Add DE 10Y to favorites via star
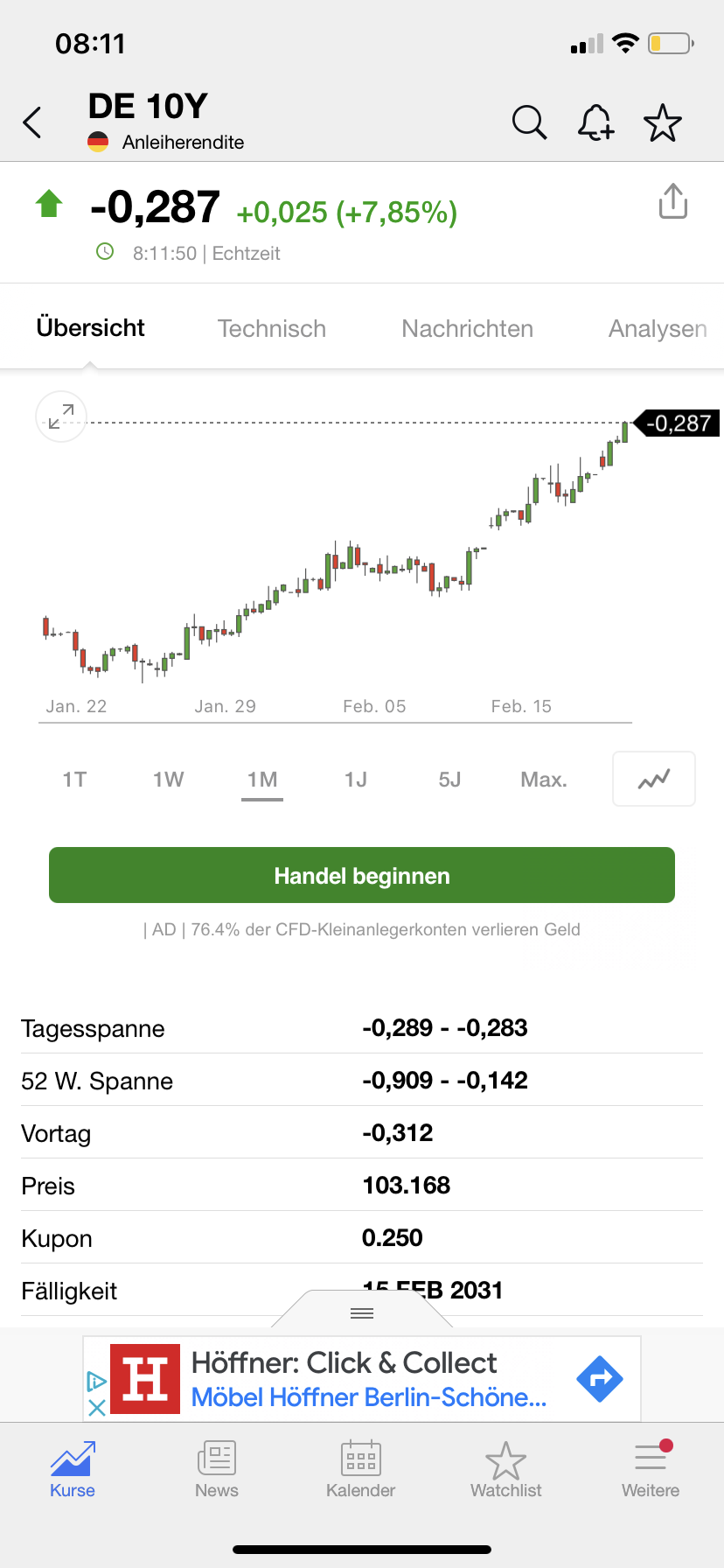The image size is (724, 1568). pyautogui.click(x=663, y=122)
